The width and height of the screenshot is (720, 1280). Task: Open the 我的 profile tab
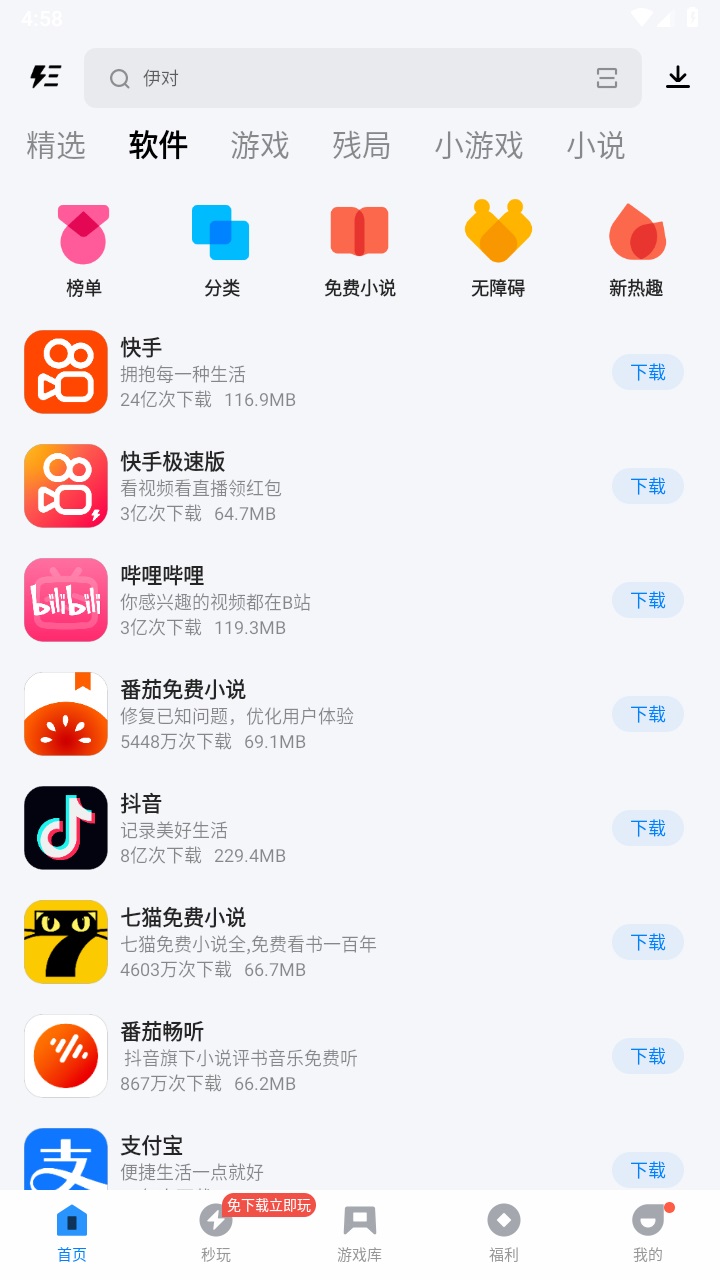click(x=648, y=1233)
